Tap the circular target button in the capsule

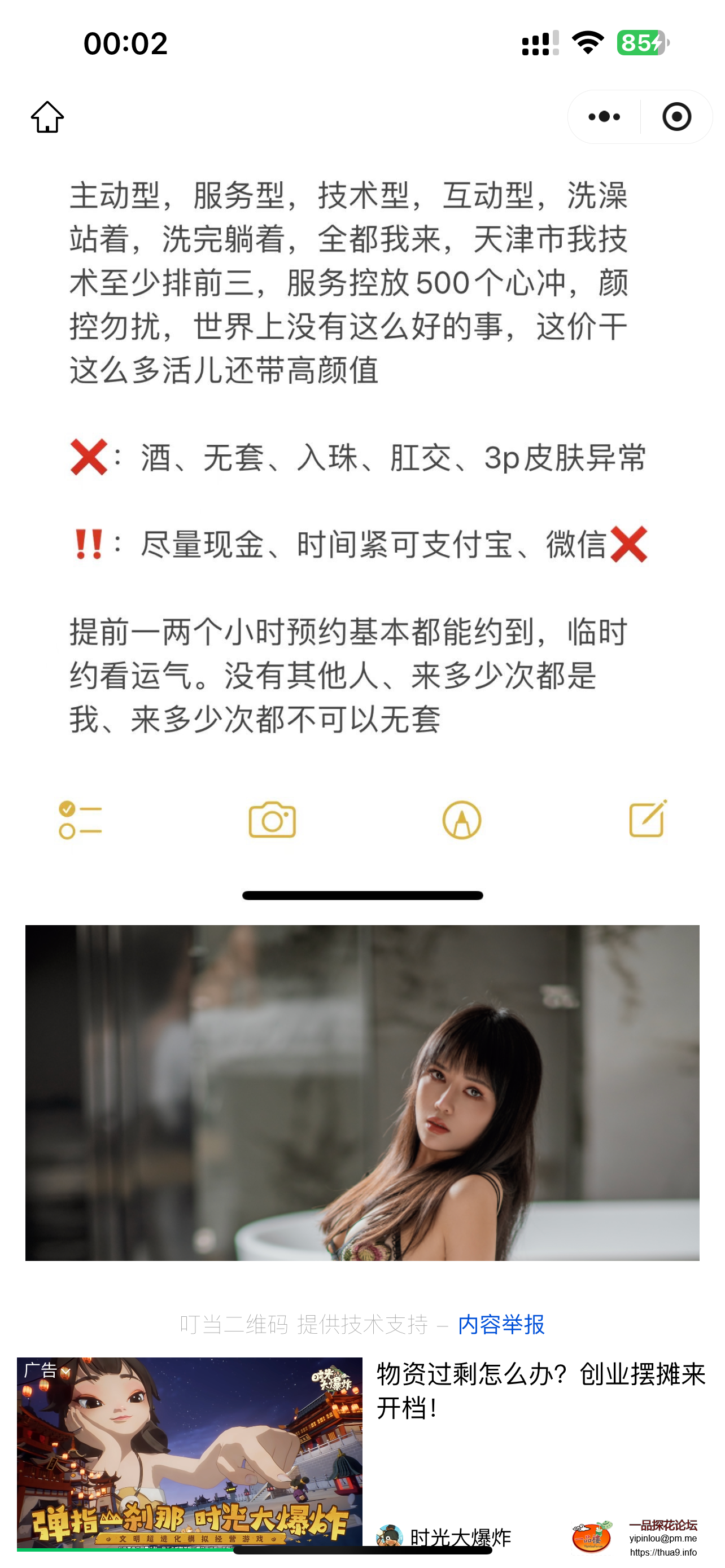pyautogui.click(x=678, y=117)
